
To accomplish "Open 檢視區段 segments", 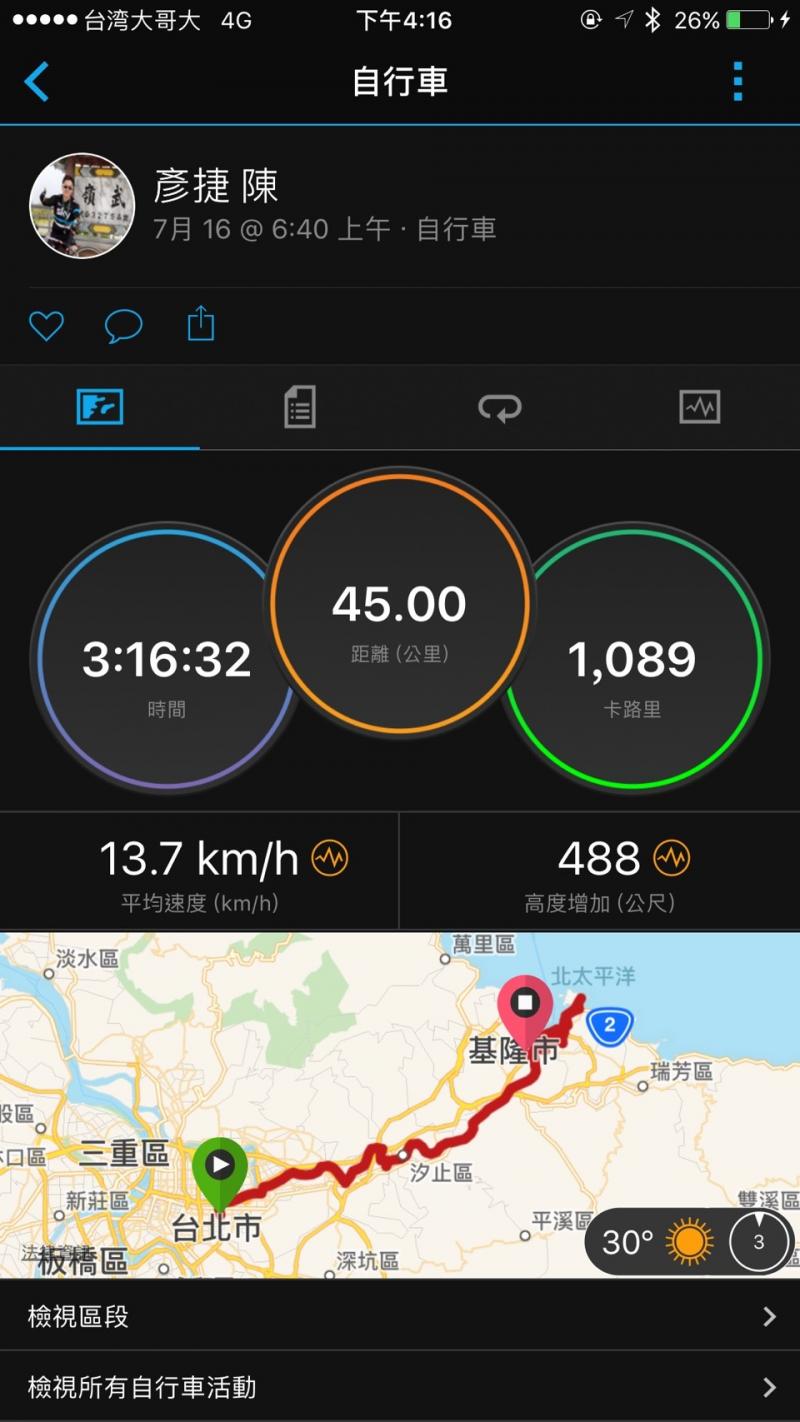I will (x=400, y=1316).
